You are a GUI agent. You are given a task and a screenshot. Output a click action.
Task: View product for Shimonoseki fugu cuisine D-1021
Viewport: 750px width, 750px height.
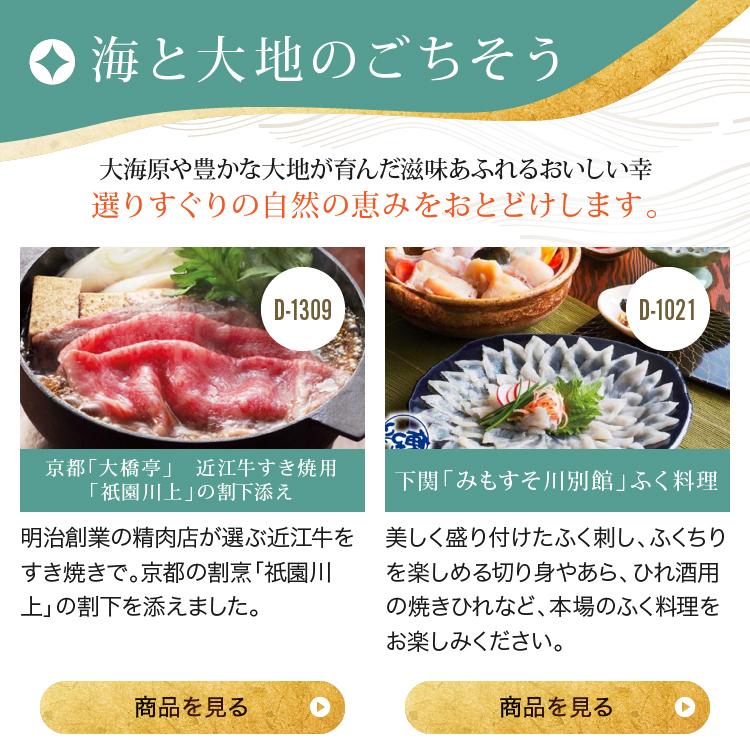(557, 707)
